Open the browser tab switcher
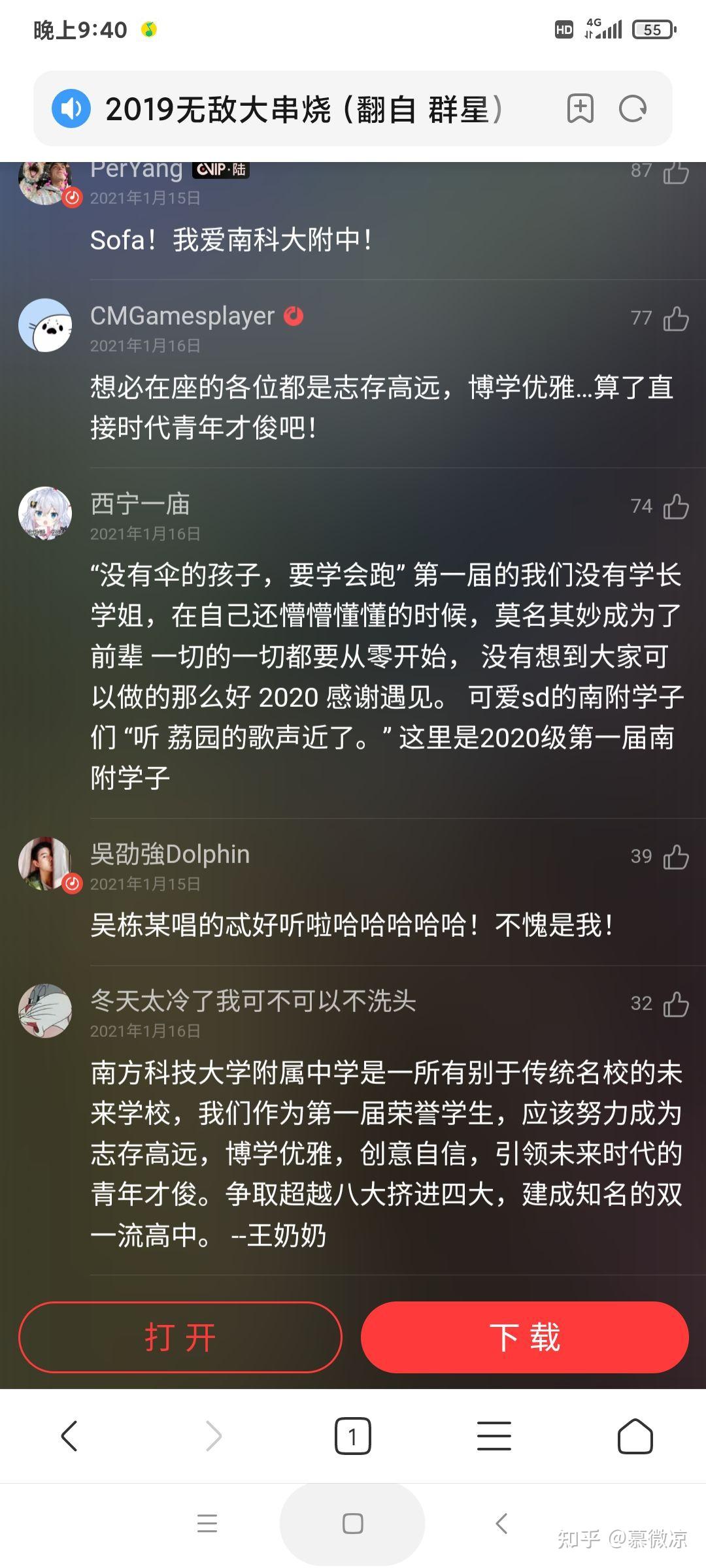 pos(353,1436)
